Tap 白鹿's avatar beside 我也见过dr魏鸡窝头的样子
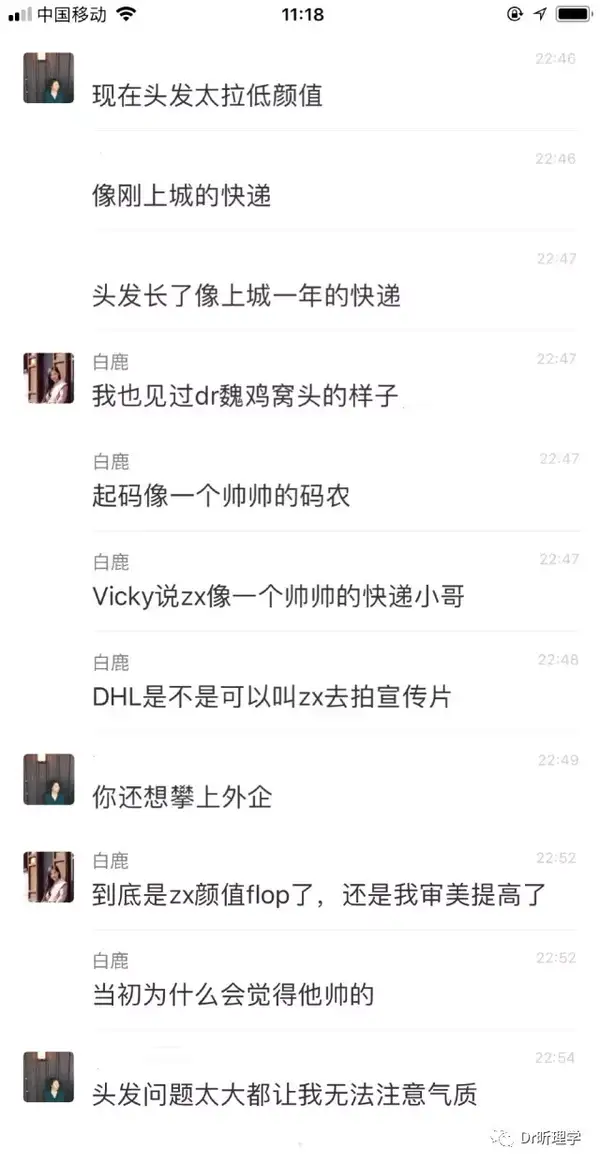Screen dimensions: 600x1164 tap(48, 378)
